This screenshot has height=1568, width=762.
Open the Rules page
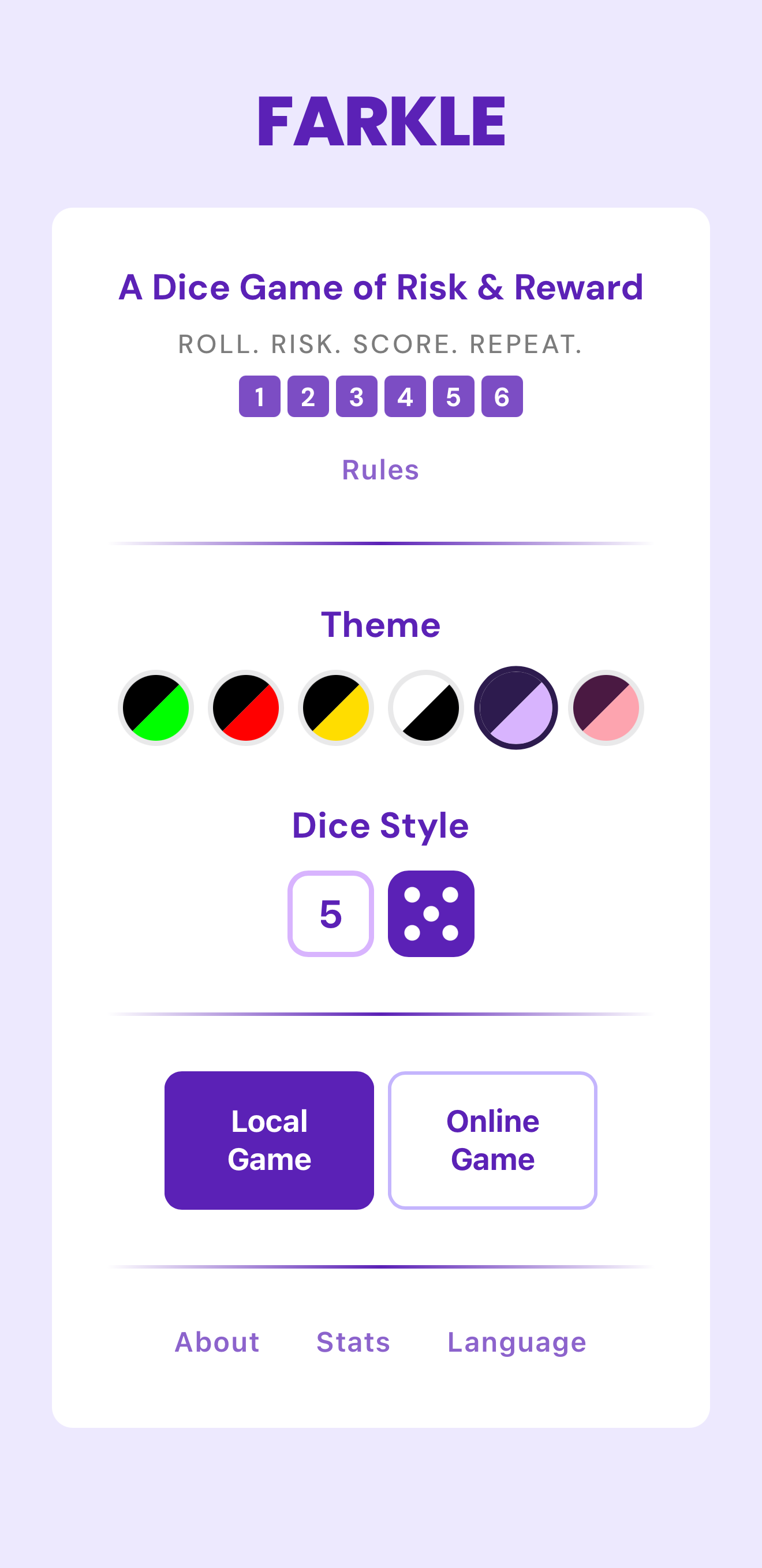pos(379,470)
